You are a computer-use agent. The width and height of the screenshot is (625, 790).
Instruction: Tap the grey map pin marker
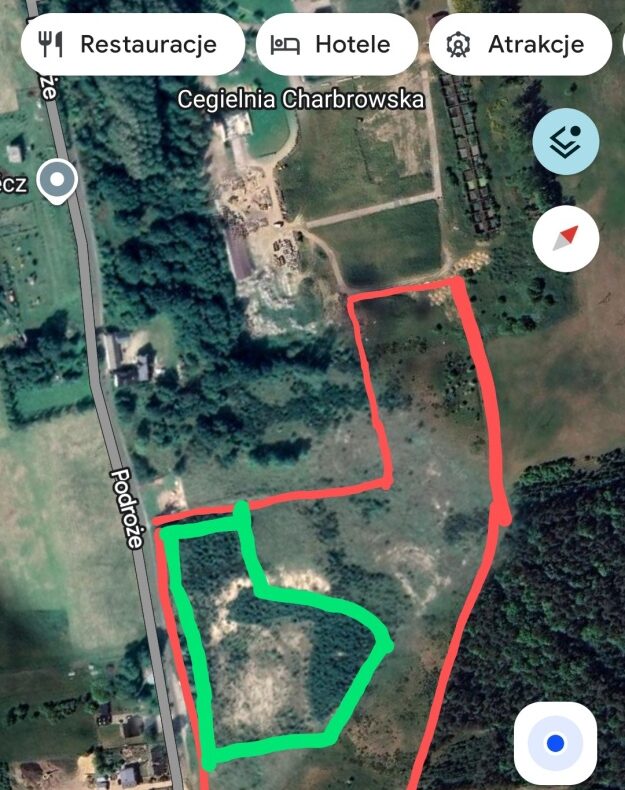point(58,182)
